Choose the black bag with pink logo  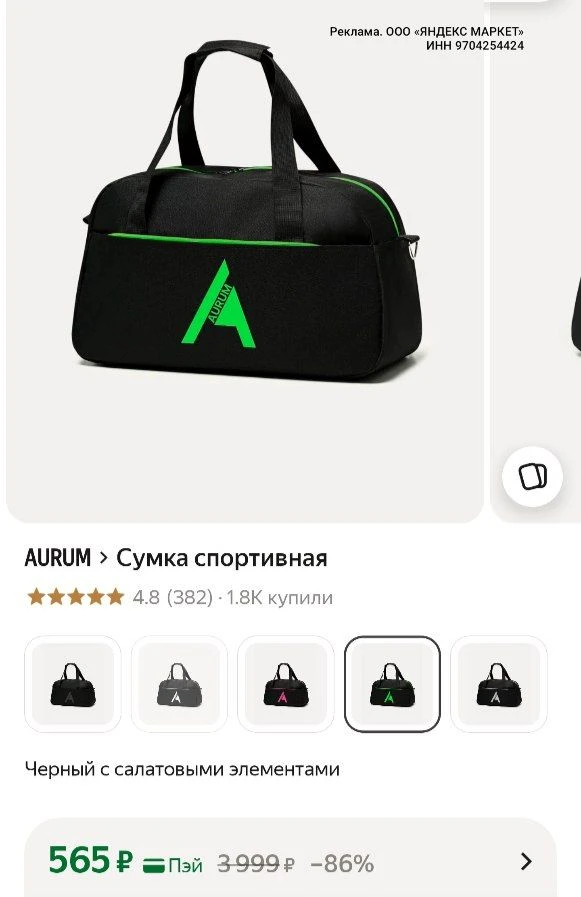click(286, 684)
